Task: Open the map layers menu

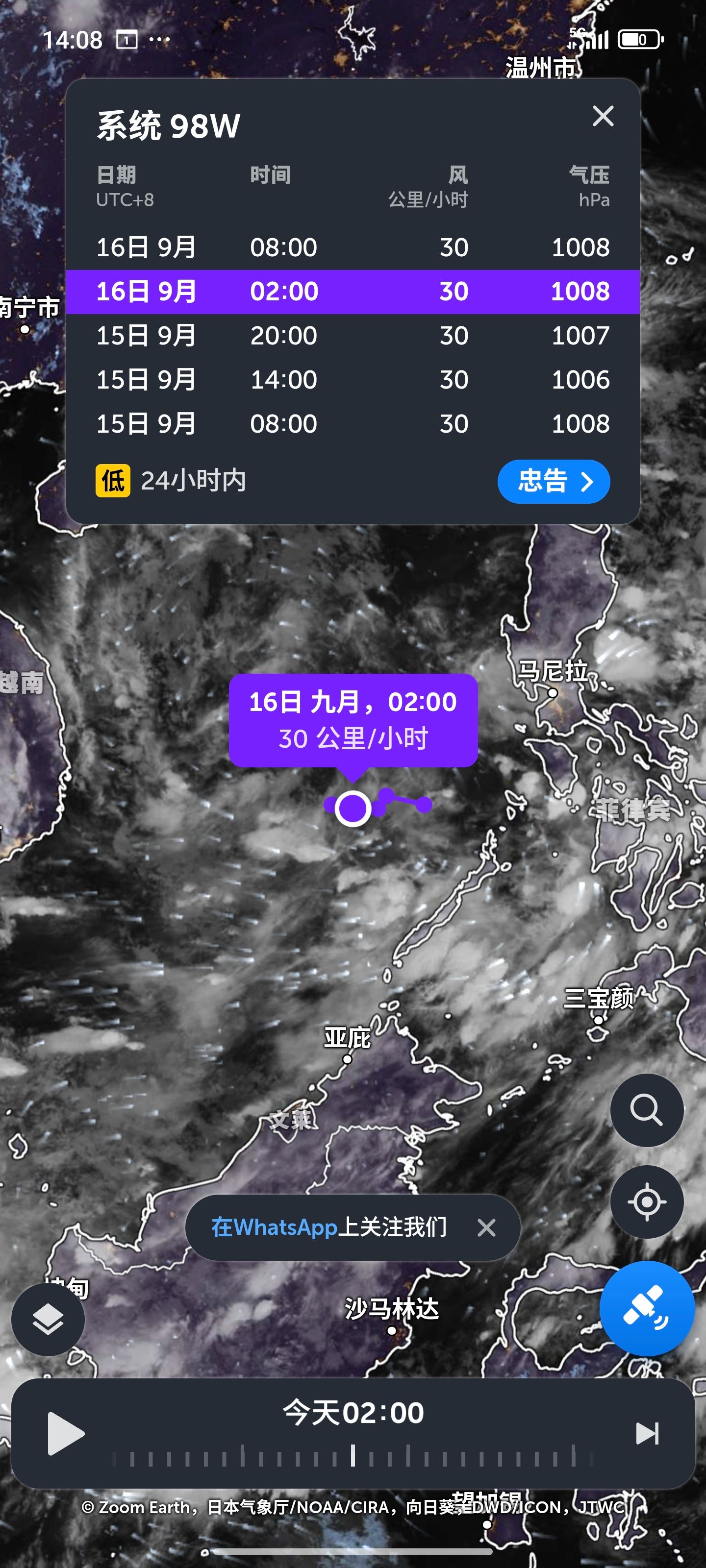Action: click(x=48, y=1319)
